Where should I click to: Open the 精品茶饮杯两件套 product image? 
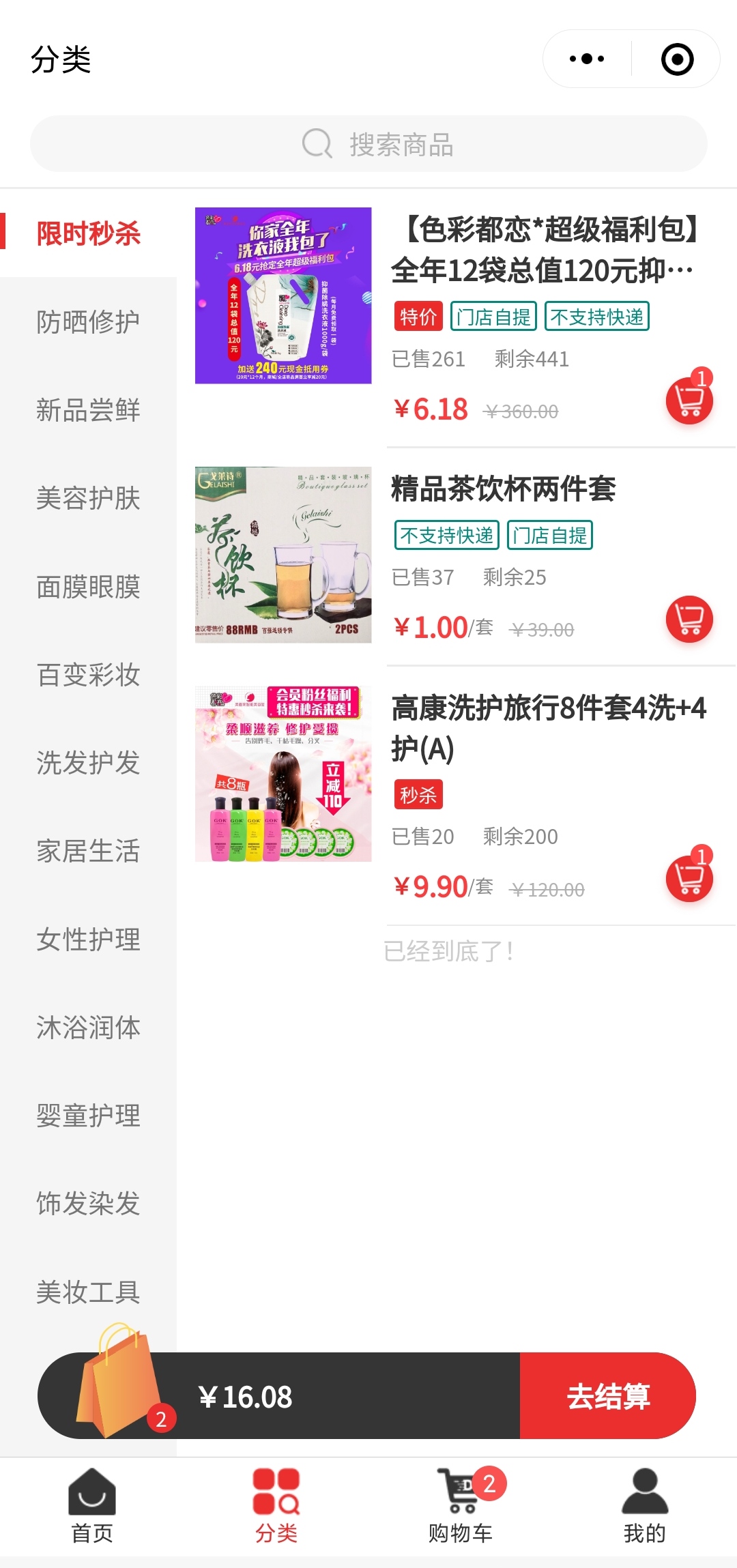tap(283, 555)
